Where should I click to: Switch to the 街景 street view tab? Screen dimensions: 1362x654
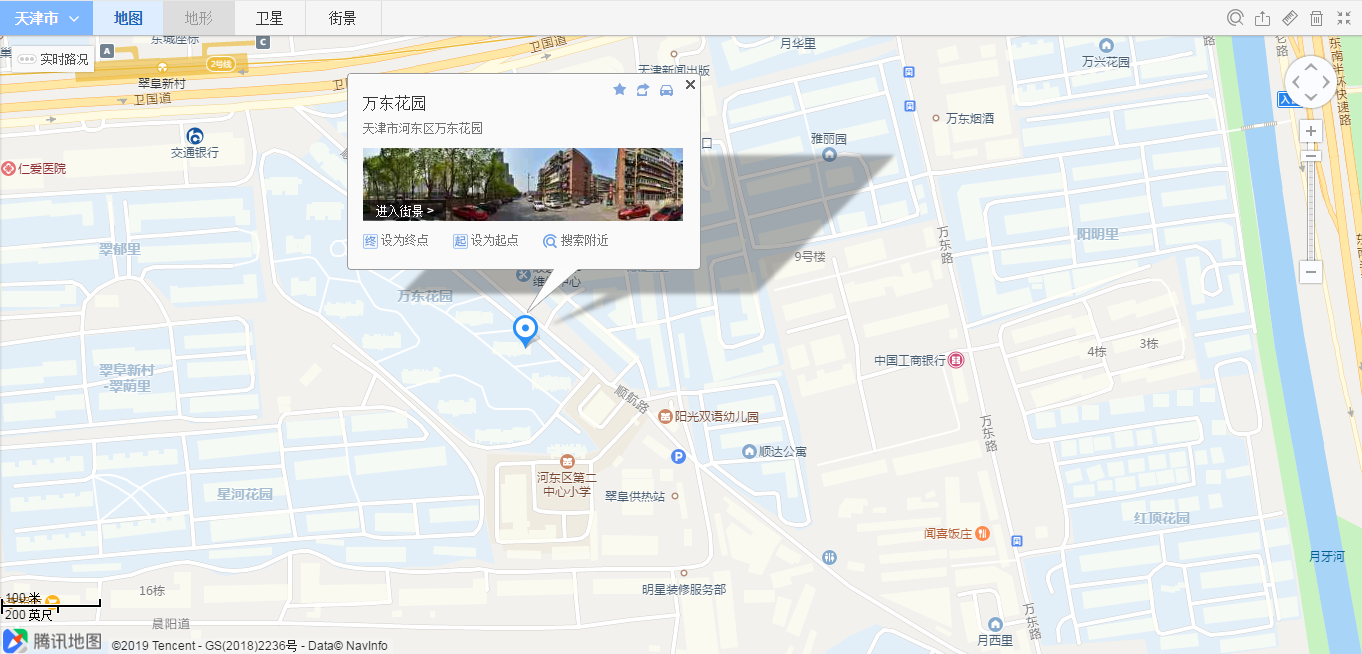coord(342,18)
